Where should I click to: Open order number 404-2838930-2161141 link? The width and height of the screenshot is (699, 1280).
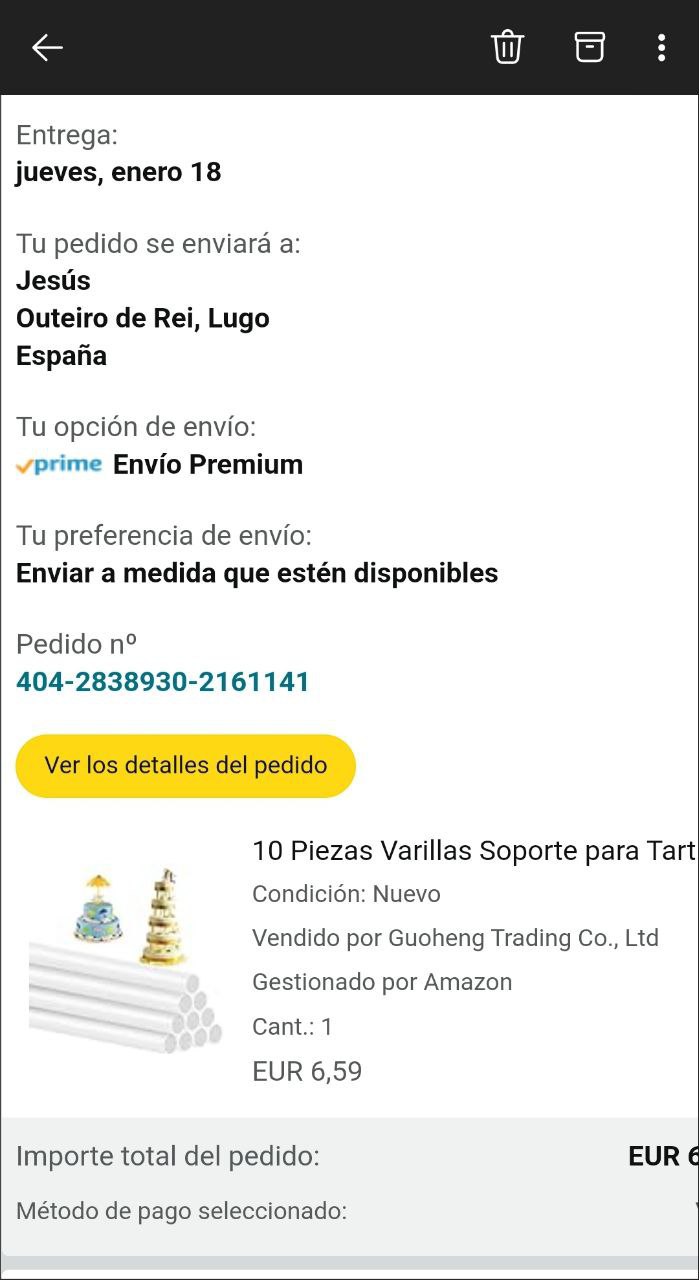coord(163,682)
